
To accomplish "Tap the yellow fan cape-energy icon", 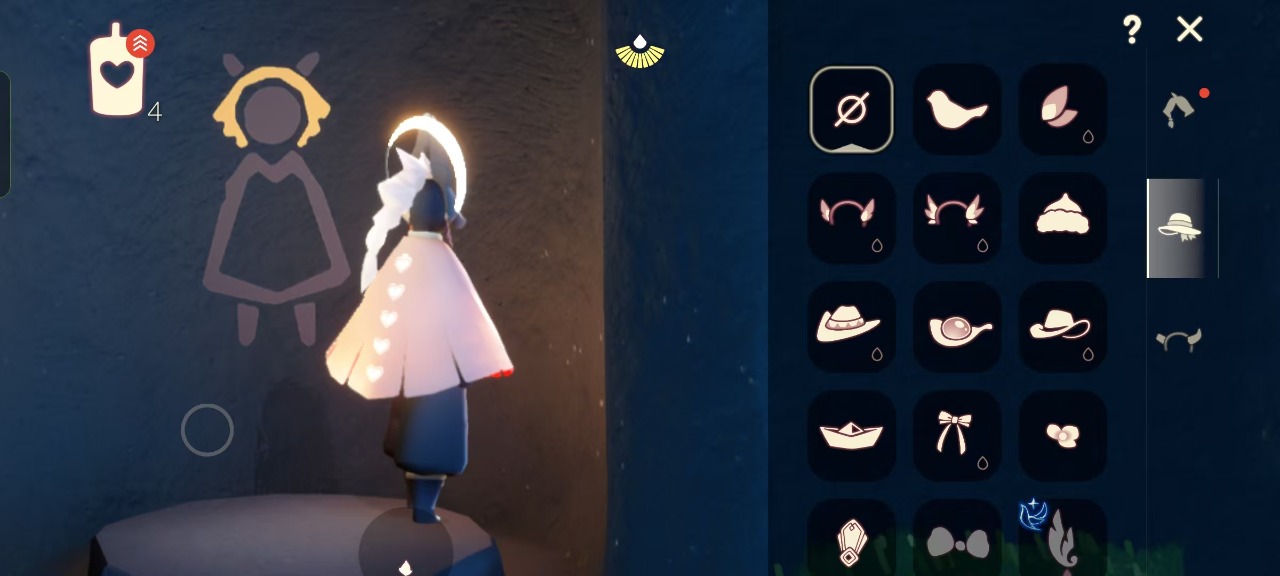I will (640, 52).
